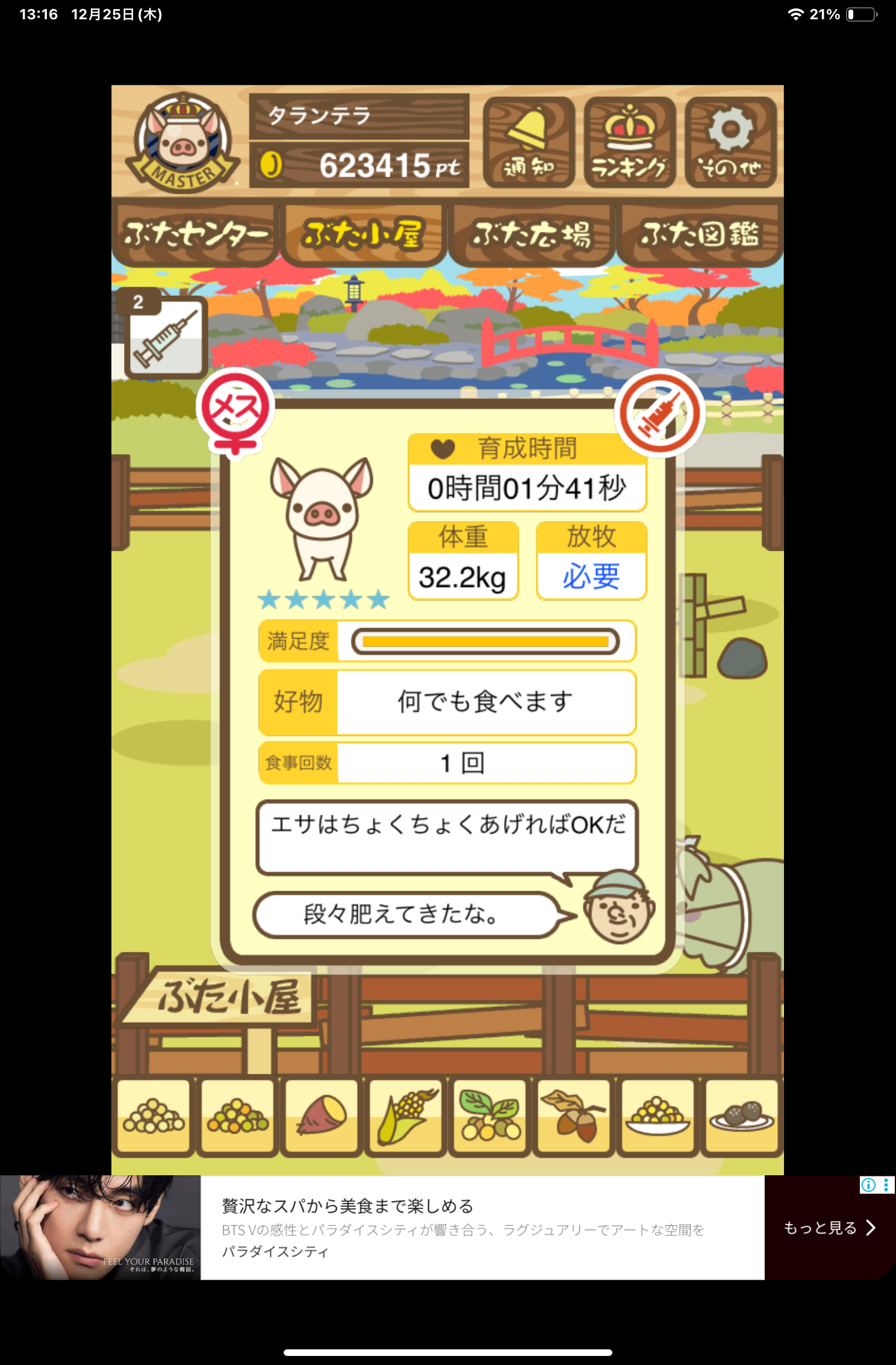The height and width of the screenshot is (1365, 896).
Task: Select the green leaves and beans feed
Action: (x=490, y=1116)
